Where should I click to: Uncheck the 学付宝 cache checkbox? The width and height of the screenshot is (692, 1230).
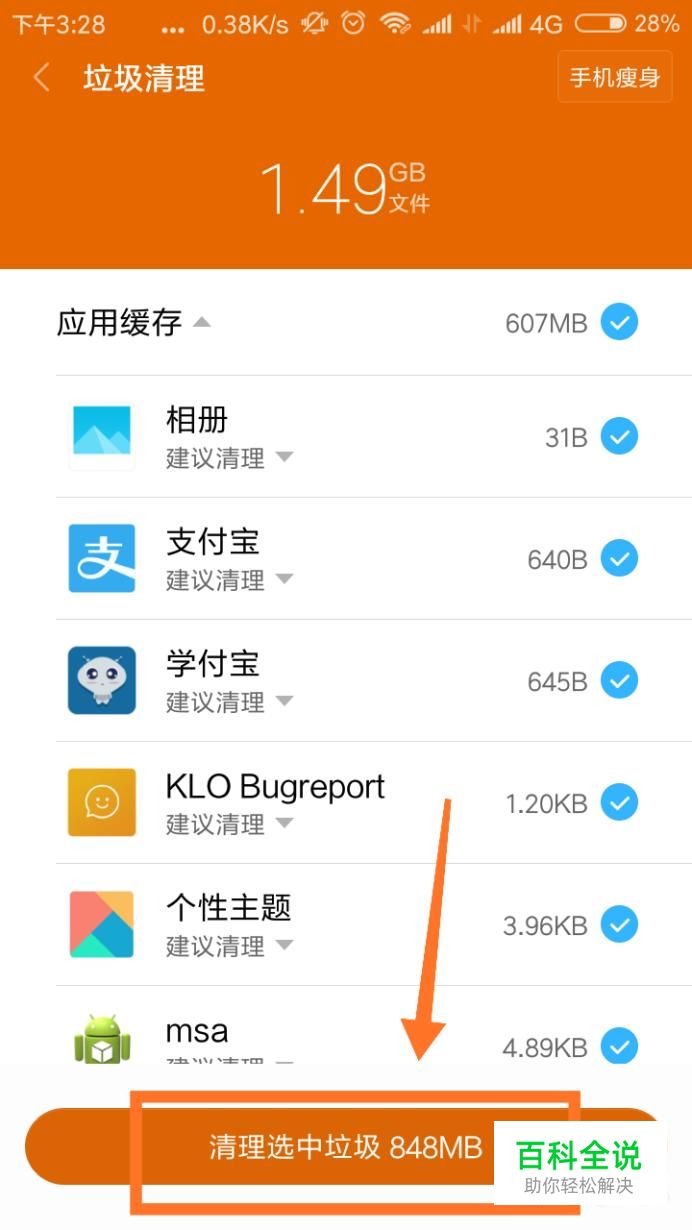tap(619, 681)
